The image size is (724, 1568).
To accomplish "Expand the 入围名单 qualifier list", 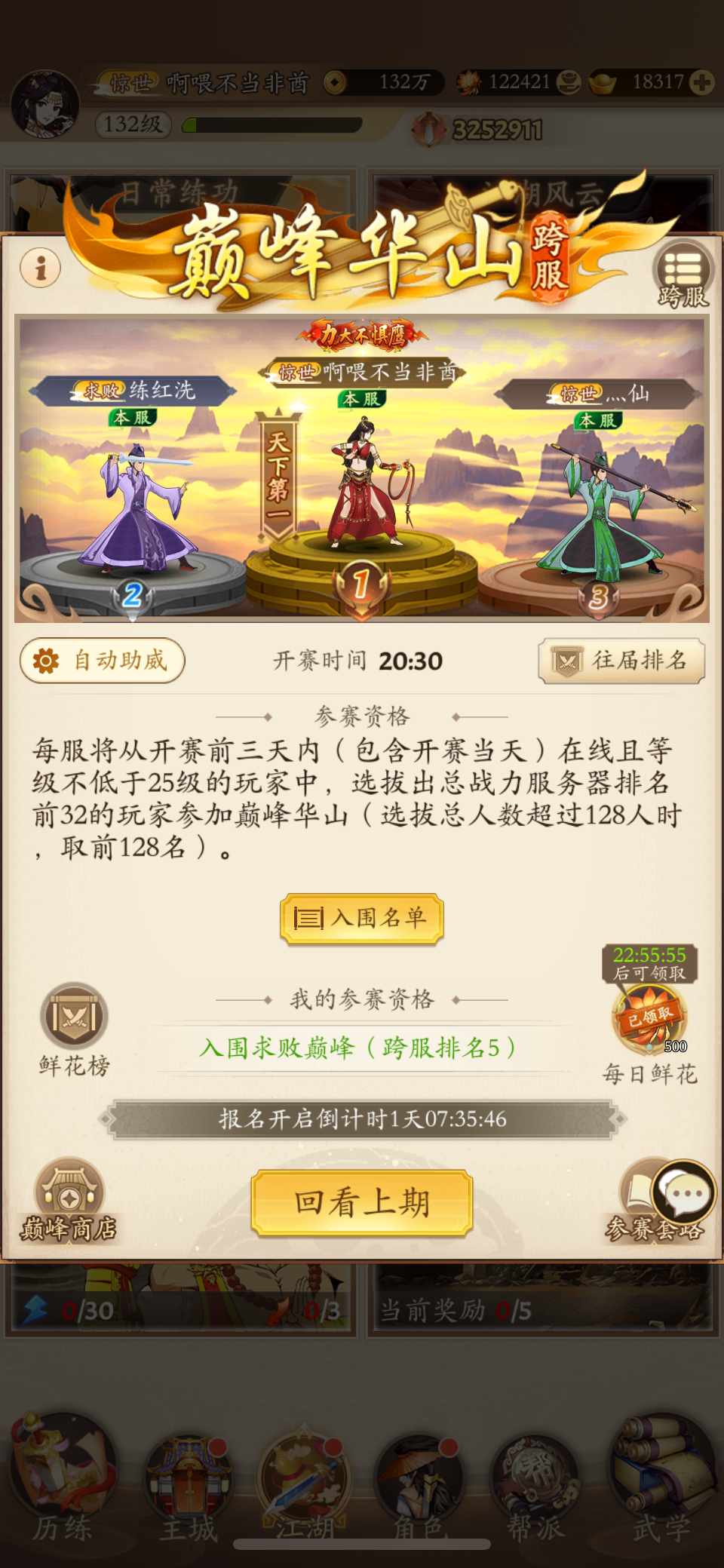I will click(x=361, y=918).
